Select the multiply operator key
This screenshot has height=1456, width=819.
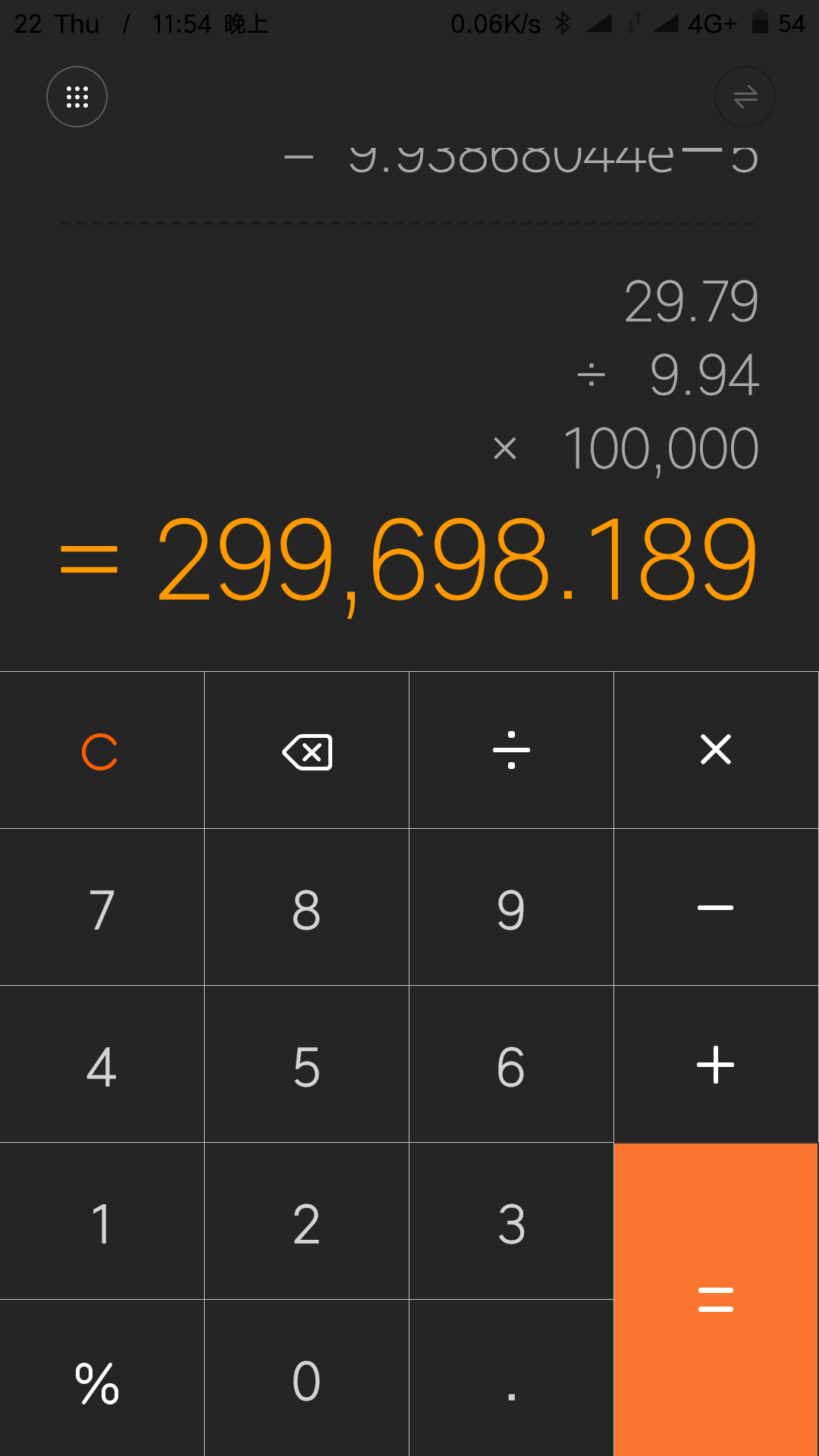click(716, 750)
